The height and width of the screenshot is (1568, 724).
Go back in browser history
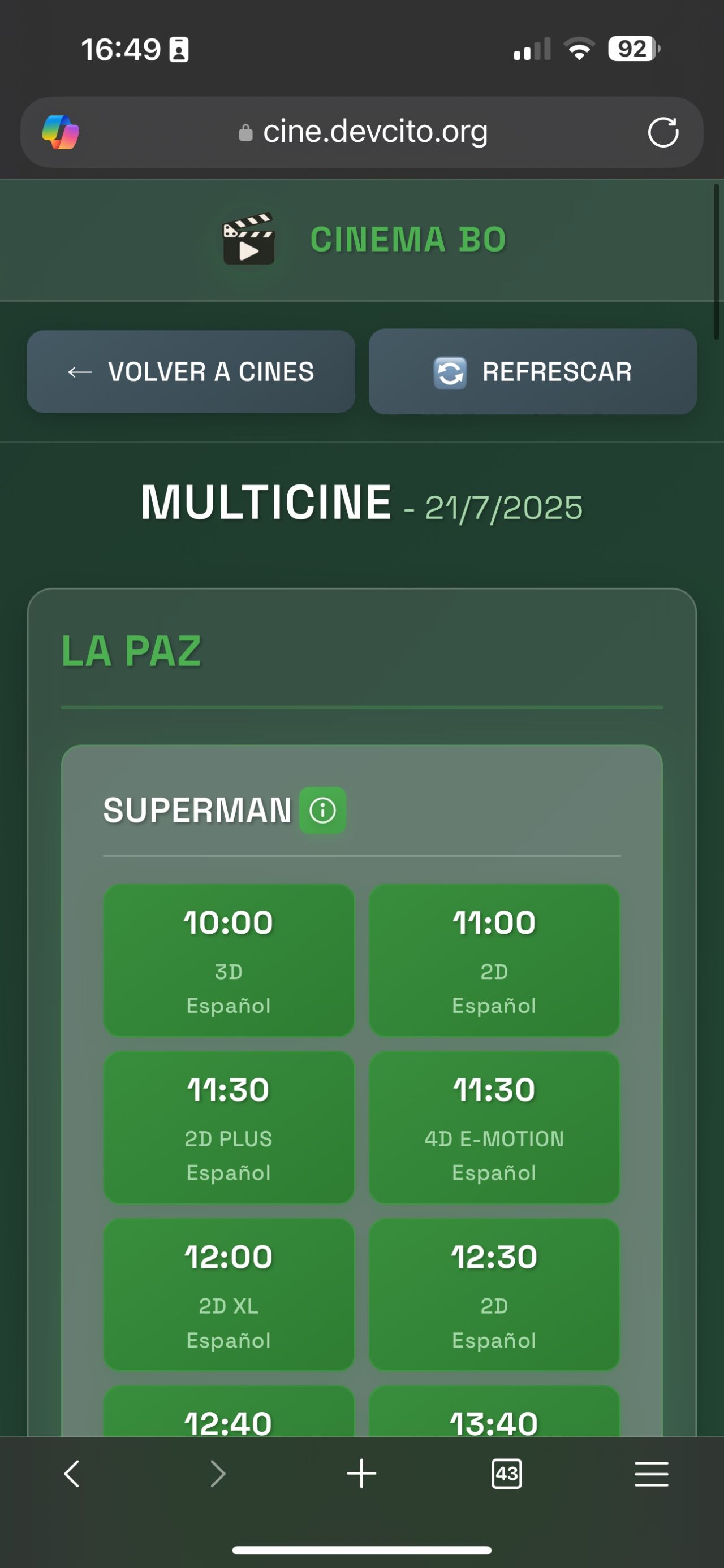pyautogui.click(x=72, y=1474)
